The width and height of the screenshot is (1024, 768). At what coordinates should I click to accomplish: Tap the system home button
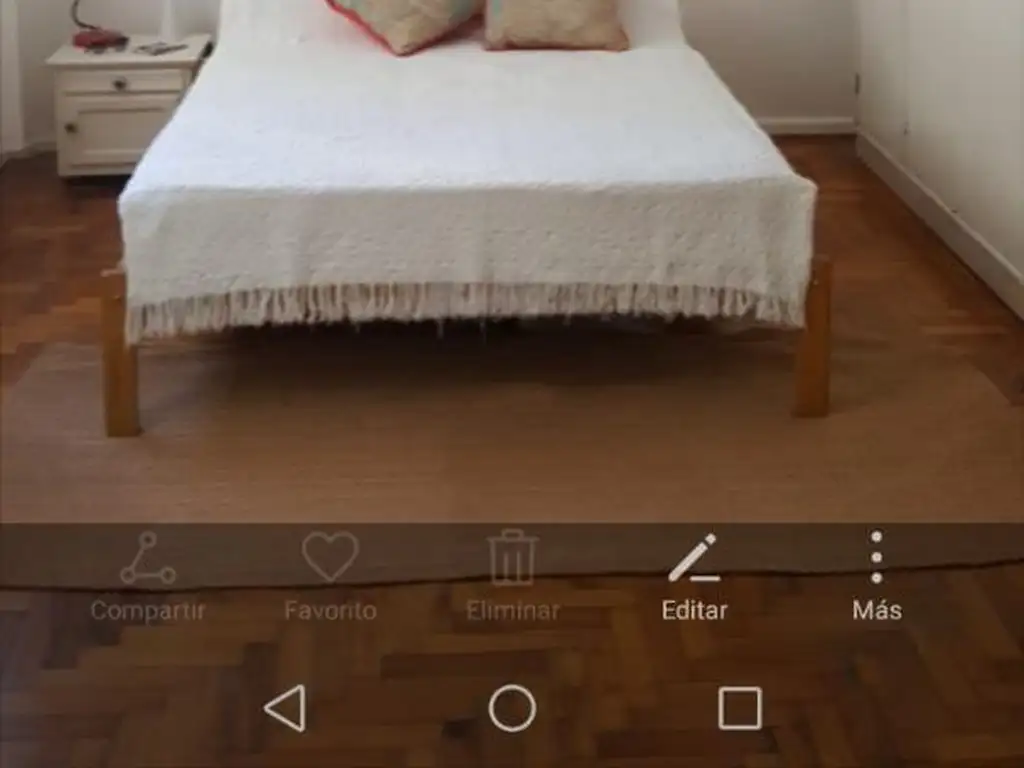tap(512, 709)
